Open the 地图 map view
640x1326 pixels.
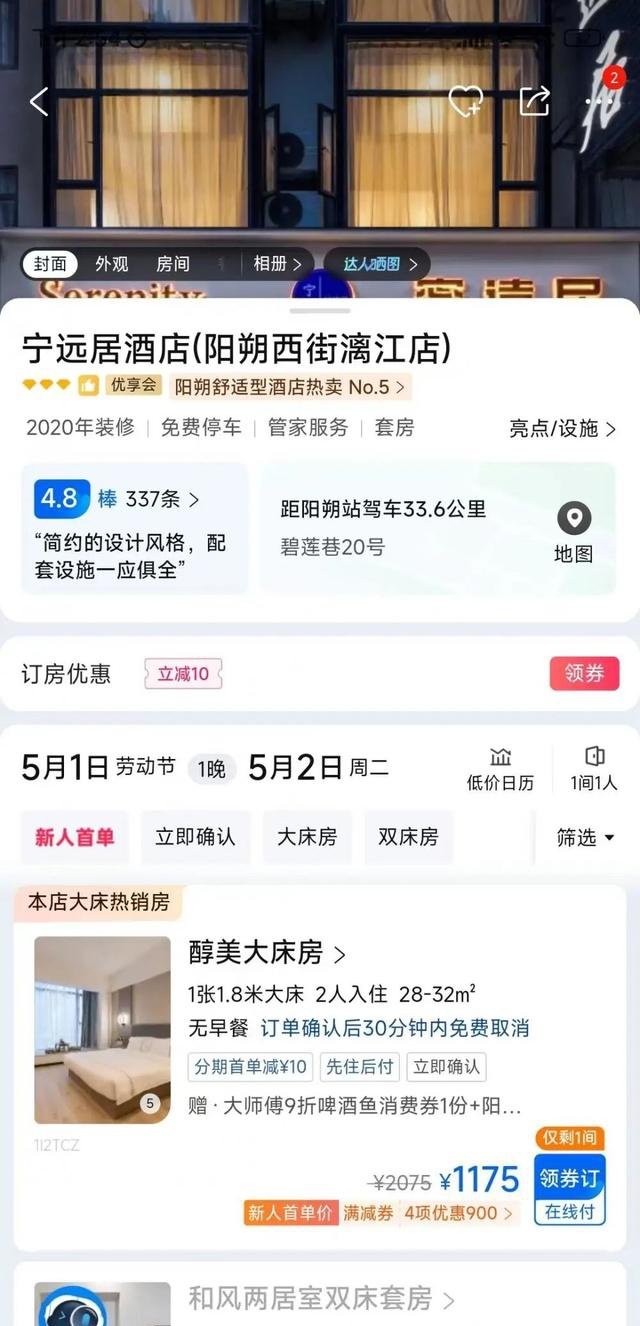(x=573, y=532)
